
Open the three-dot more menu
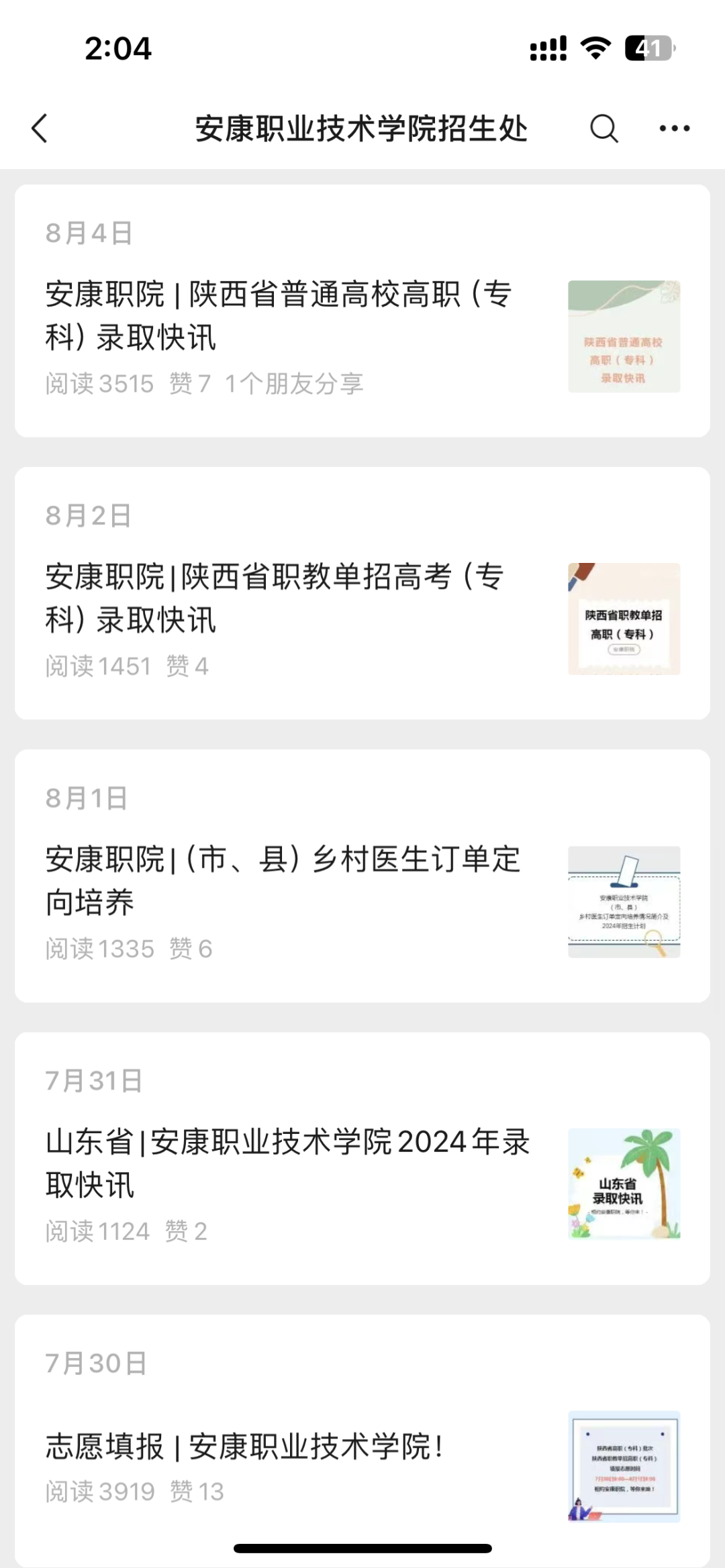click(674, 128)
